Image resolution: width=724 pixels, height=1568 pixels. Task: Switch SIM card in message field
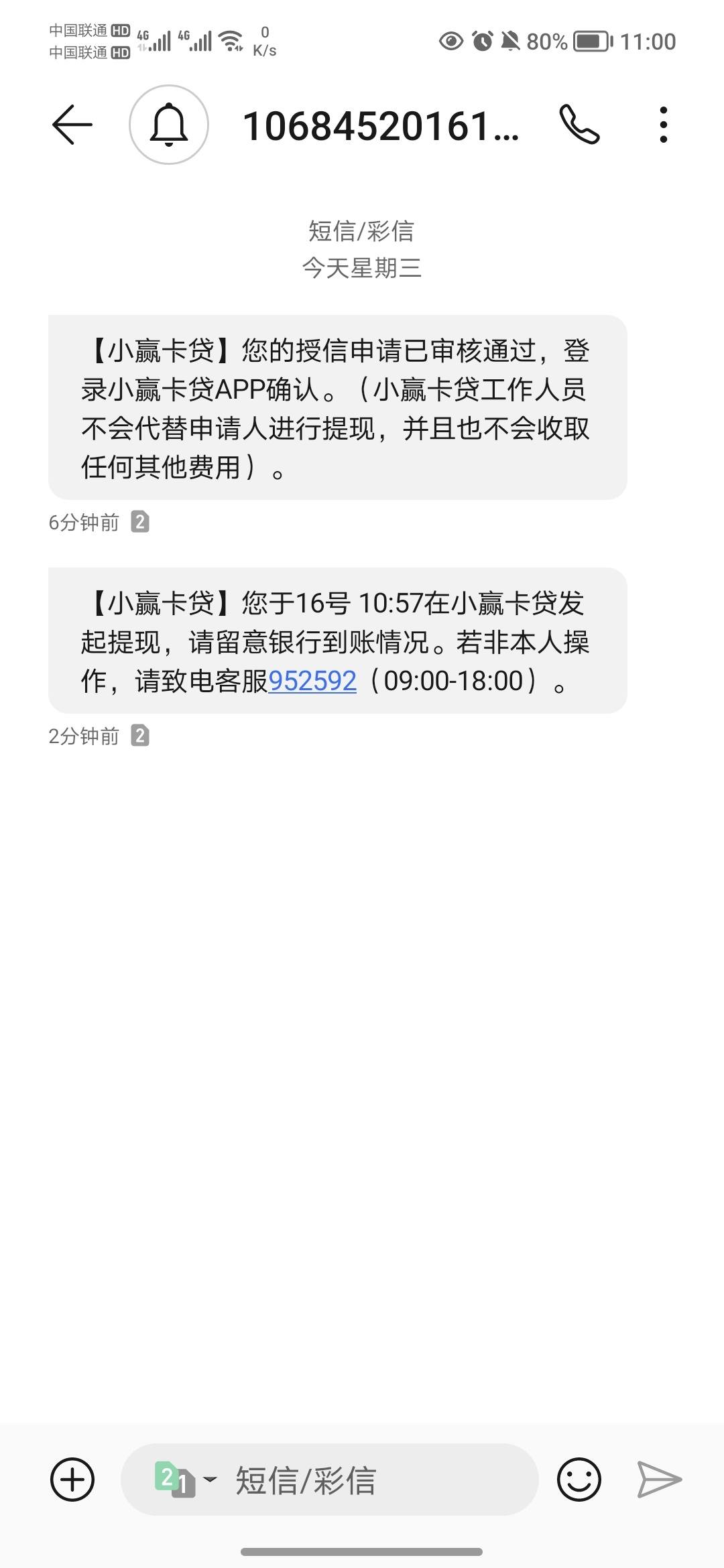click(185, 1480)
